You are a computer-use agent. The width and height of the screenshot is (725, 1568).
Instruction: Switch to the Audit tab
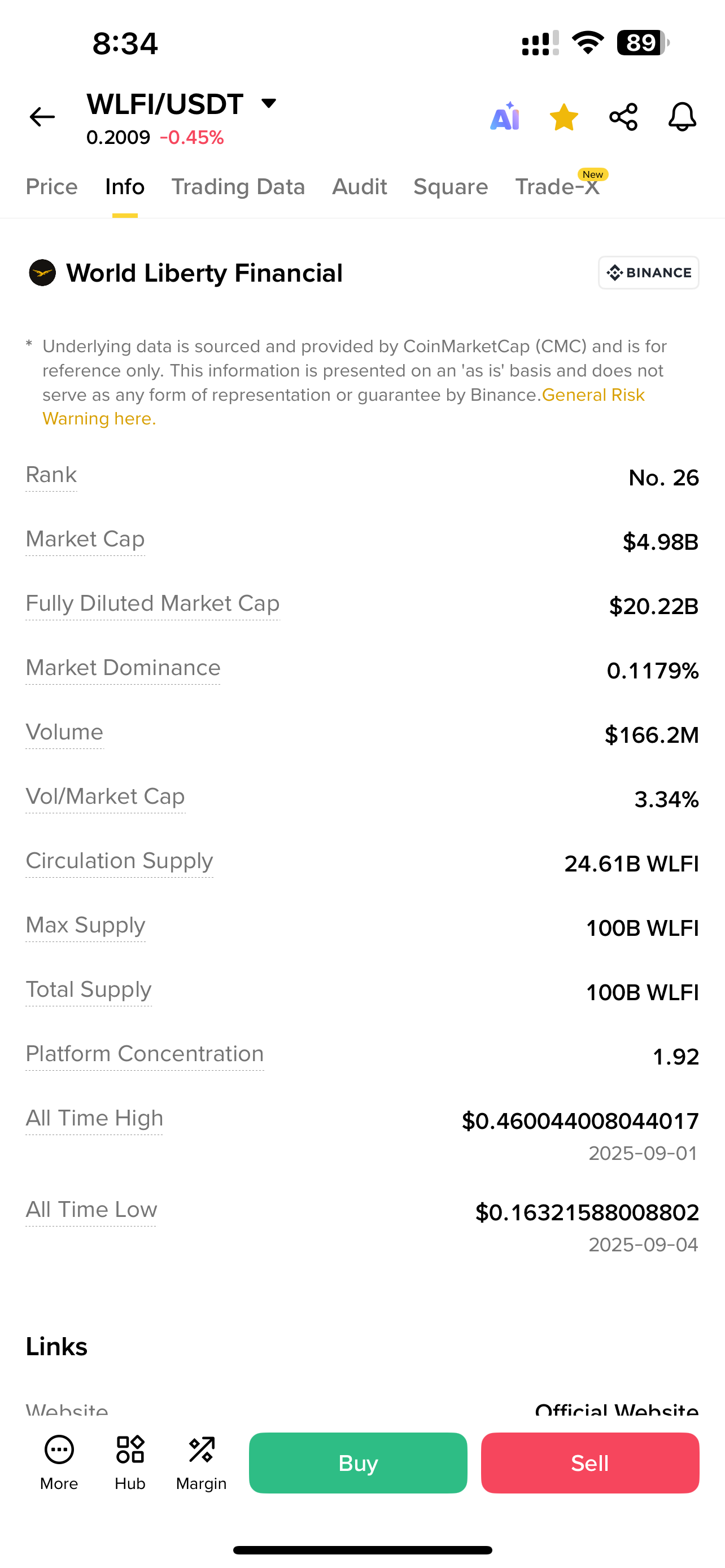359,187
